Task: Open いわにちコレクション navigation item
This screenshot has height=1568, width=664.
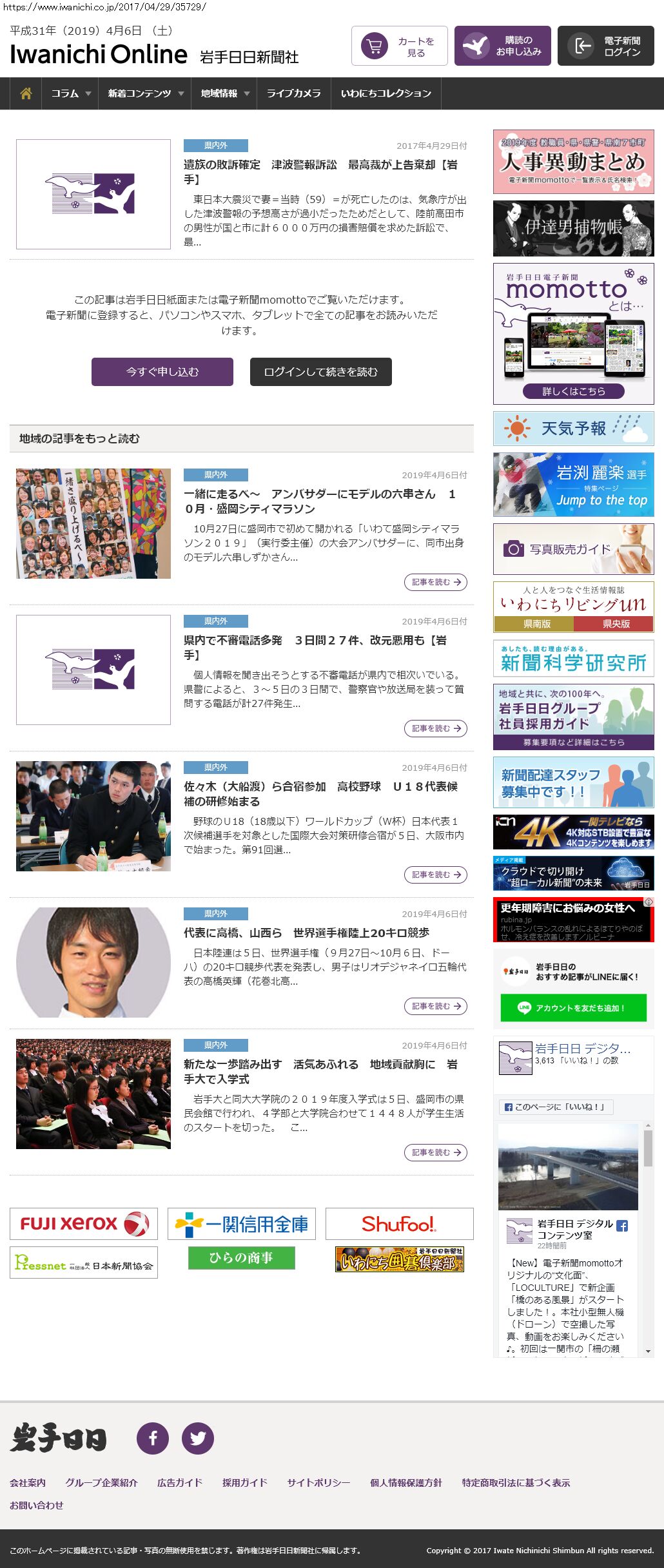Action: [386, 93]
